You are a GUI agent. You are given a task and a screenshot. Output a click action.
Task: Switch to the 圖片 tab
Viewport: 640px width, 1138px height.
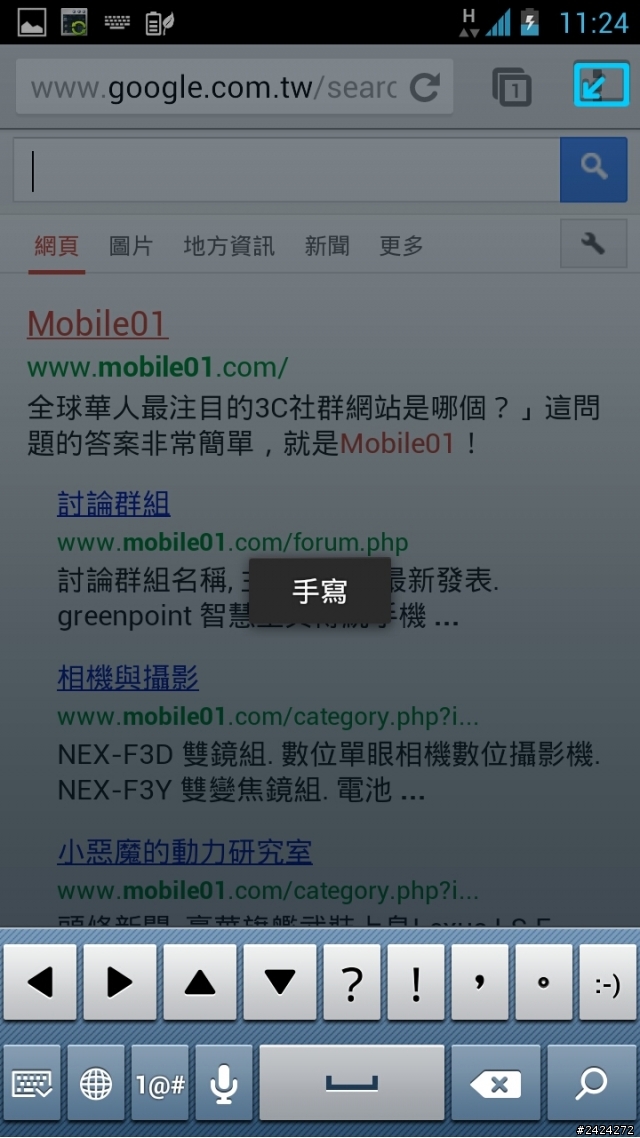pyautogui.click(x=130, y=246)
